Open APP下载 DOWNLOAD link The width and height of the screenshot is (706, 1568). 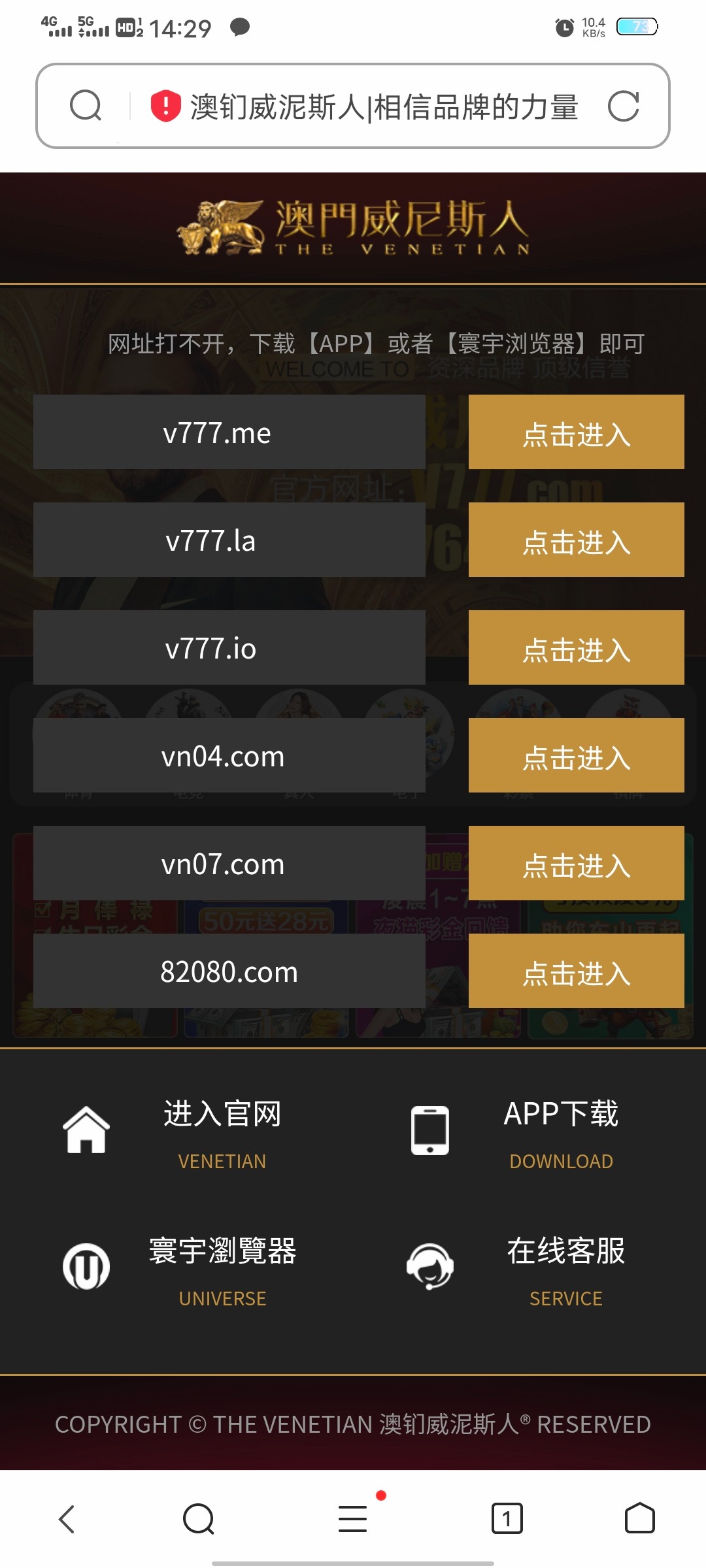point(560,1132)
